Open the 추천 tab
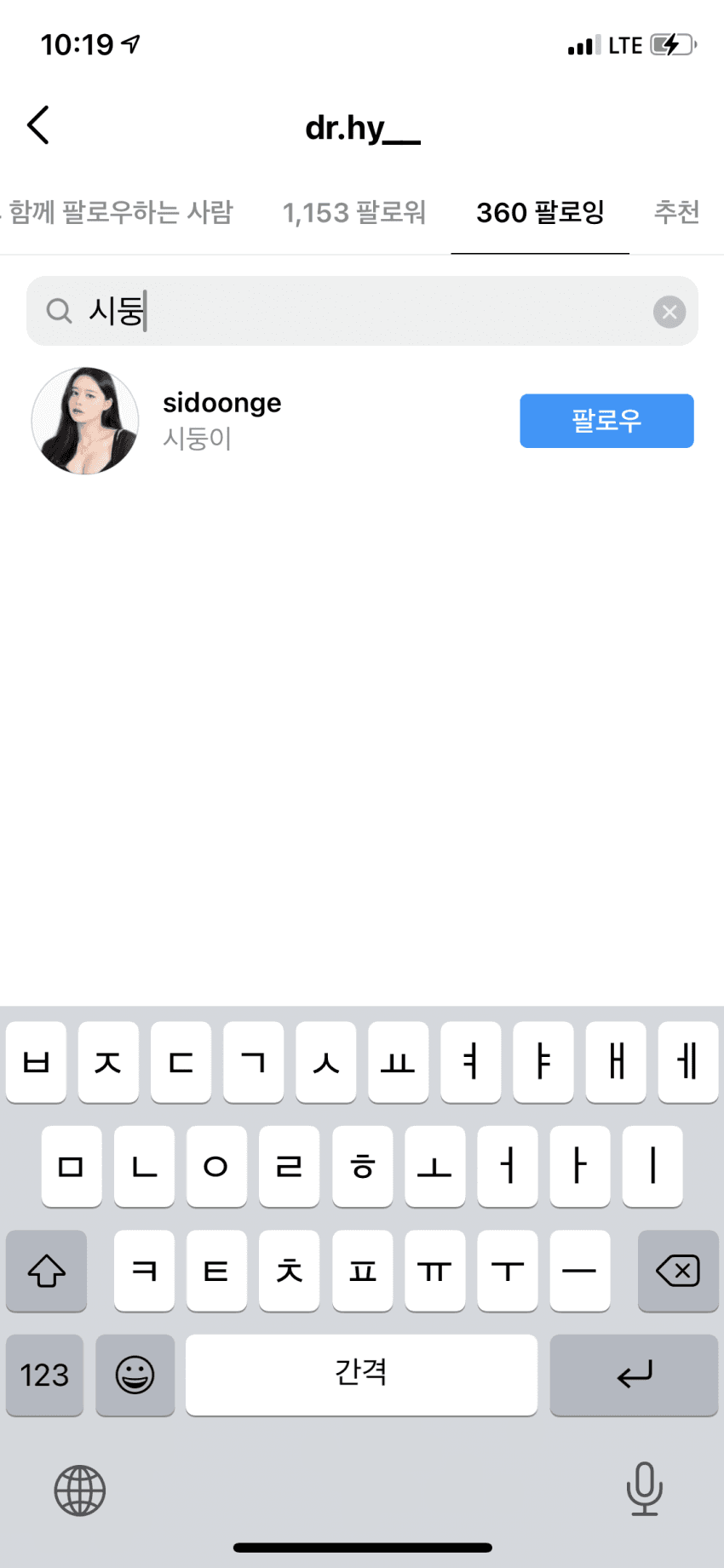The image size is (724, 1568). coord(676,213)
